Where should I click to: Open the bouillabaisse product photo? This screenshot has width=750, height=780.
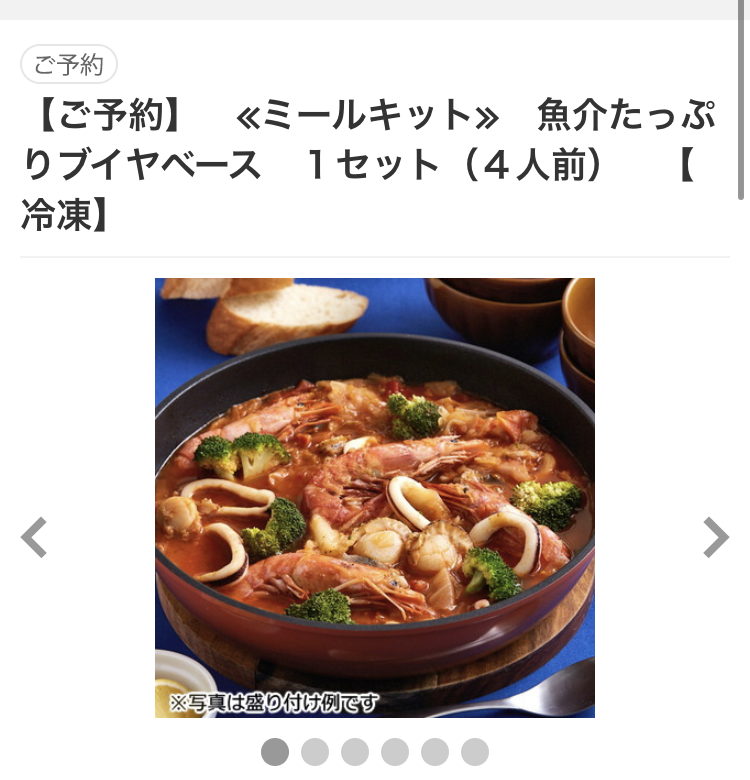375,497
